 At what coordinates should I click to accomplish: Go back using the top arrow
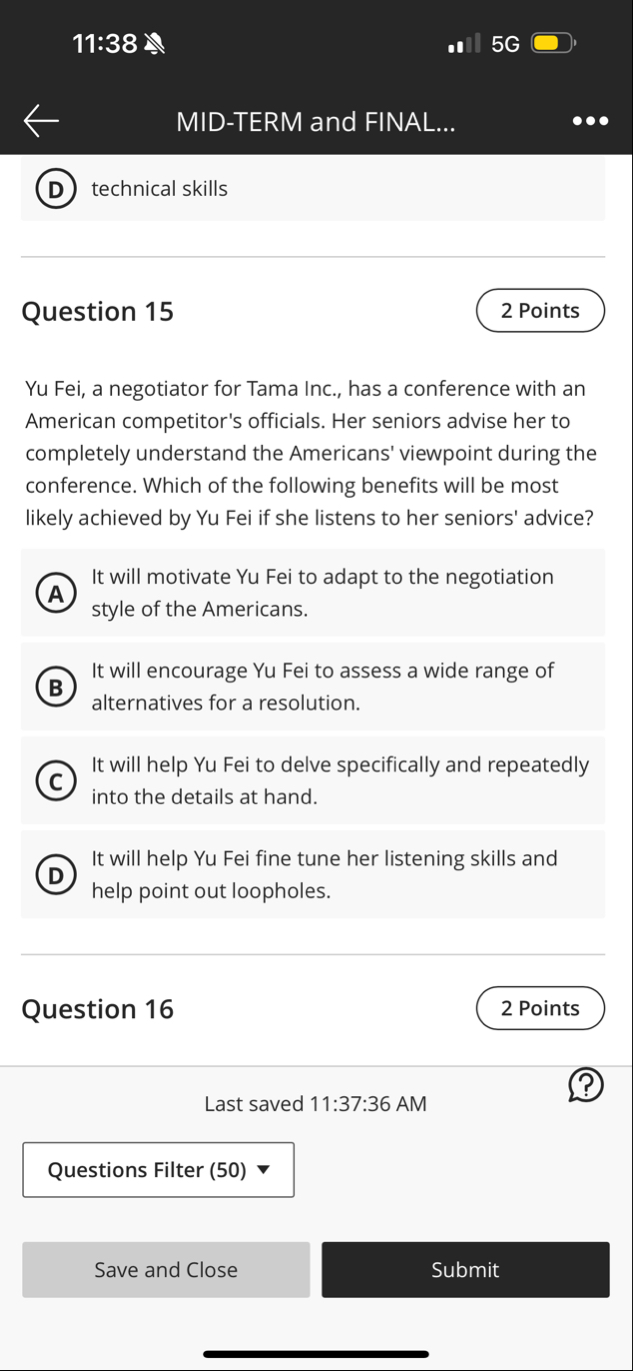click(x=42, y=122)
